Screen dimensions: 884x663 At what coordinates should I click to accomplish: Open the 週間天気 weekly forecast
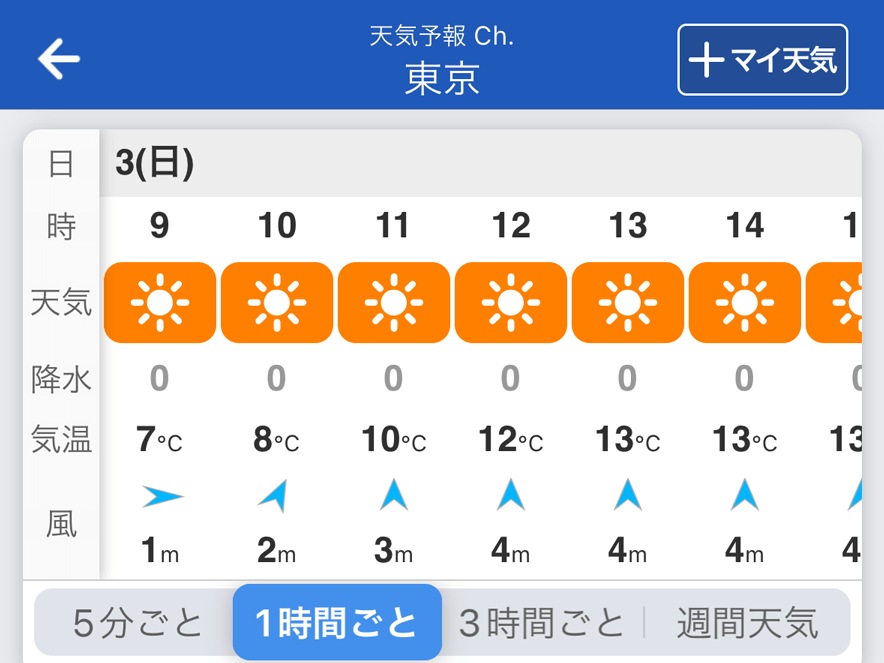click(x=747, y=623)
